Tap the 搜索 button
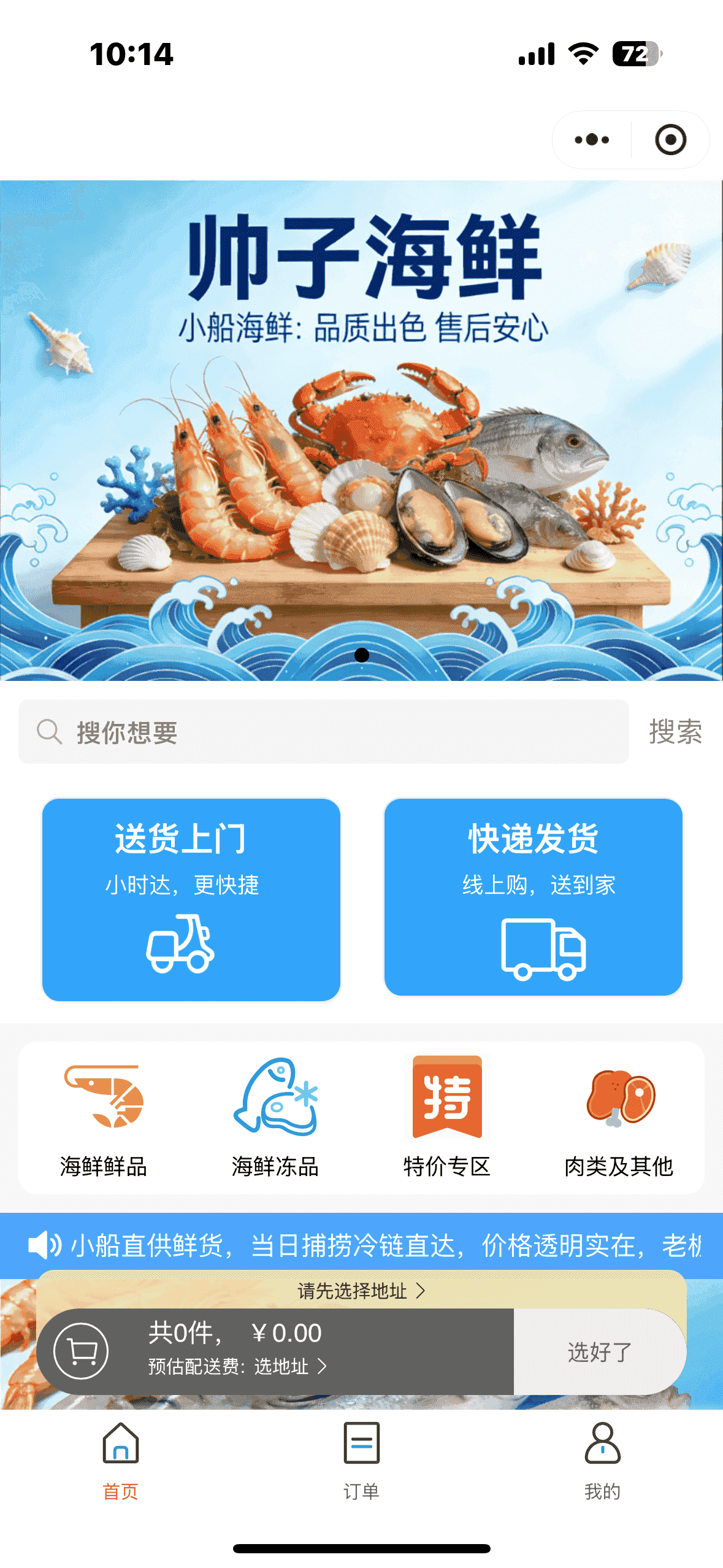The height and width of the screenshot is (1568, 723). point(675,732)
